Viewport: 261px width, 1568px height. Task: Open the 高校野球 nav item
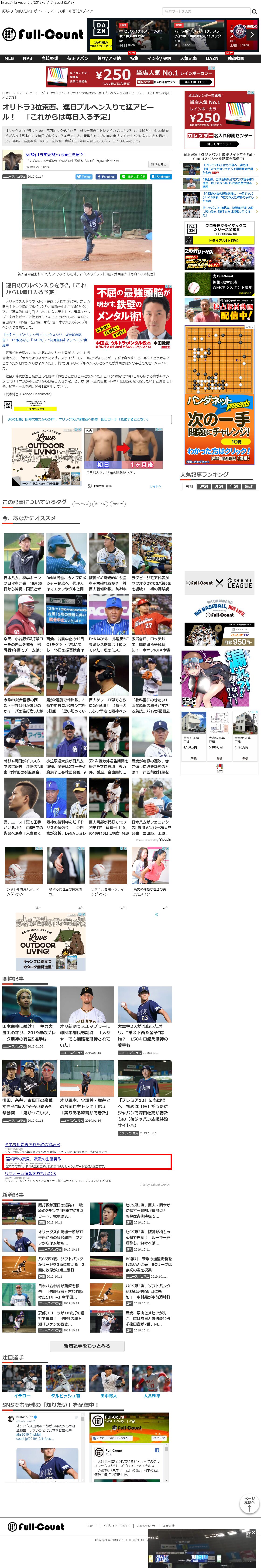(x=49, y=59)
